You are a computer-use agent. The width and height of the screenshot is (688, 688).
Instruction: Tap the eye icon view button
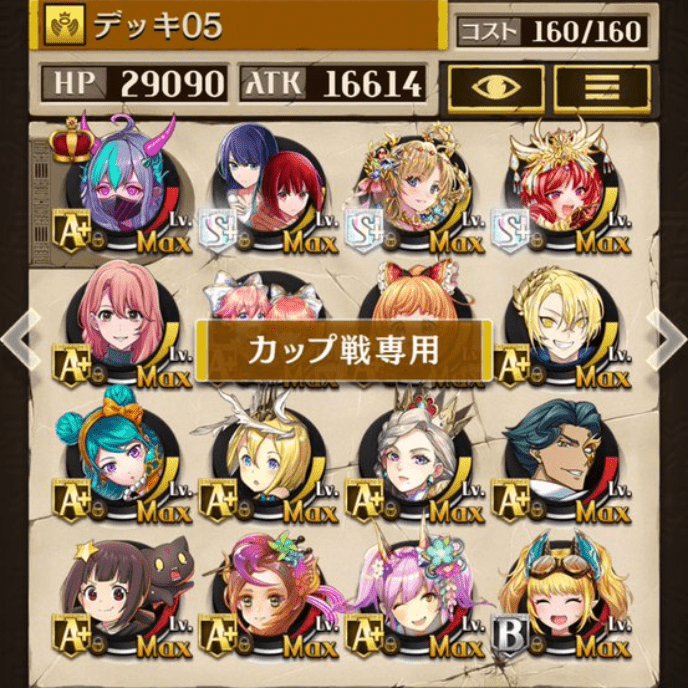click(x=495, y=88)
